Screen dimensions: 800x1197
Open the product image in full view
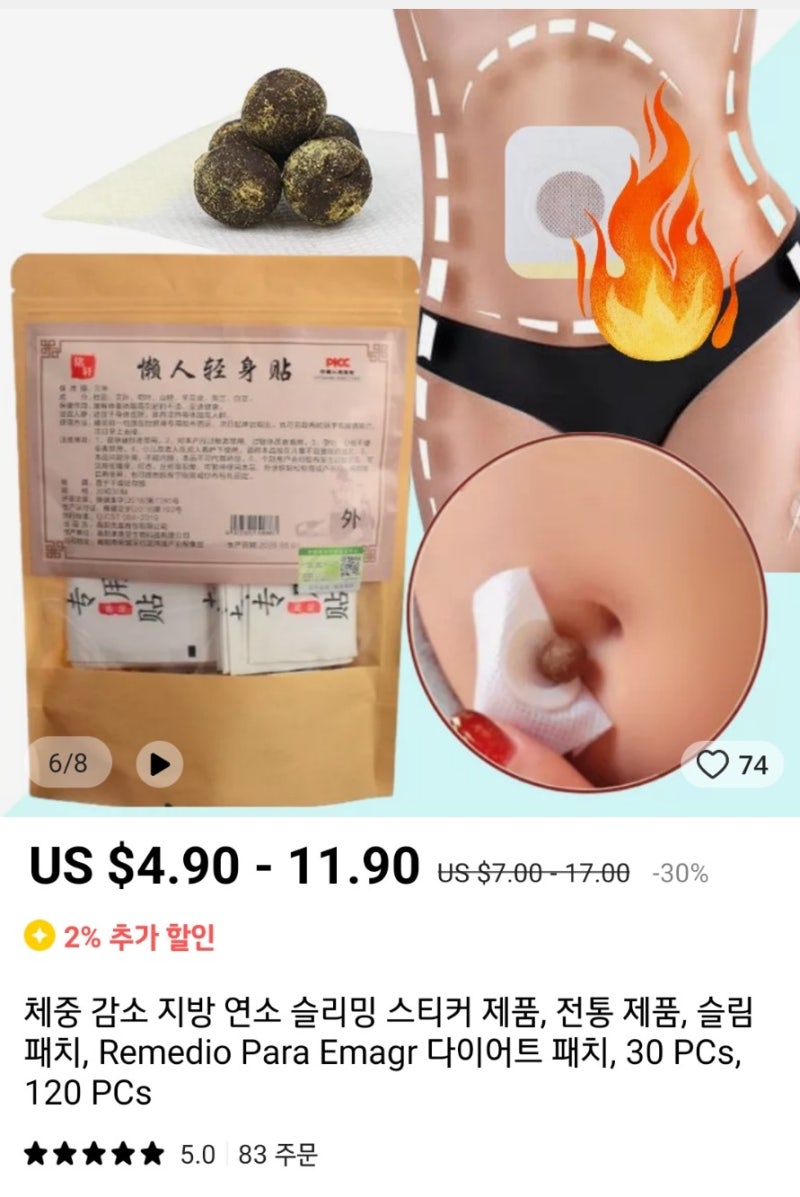400,400
